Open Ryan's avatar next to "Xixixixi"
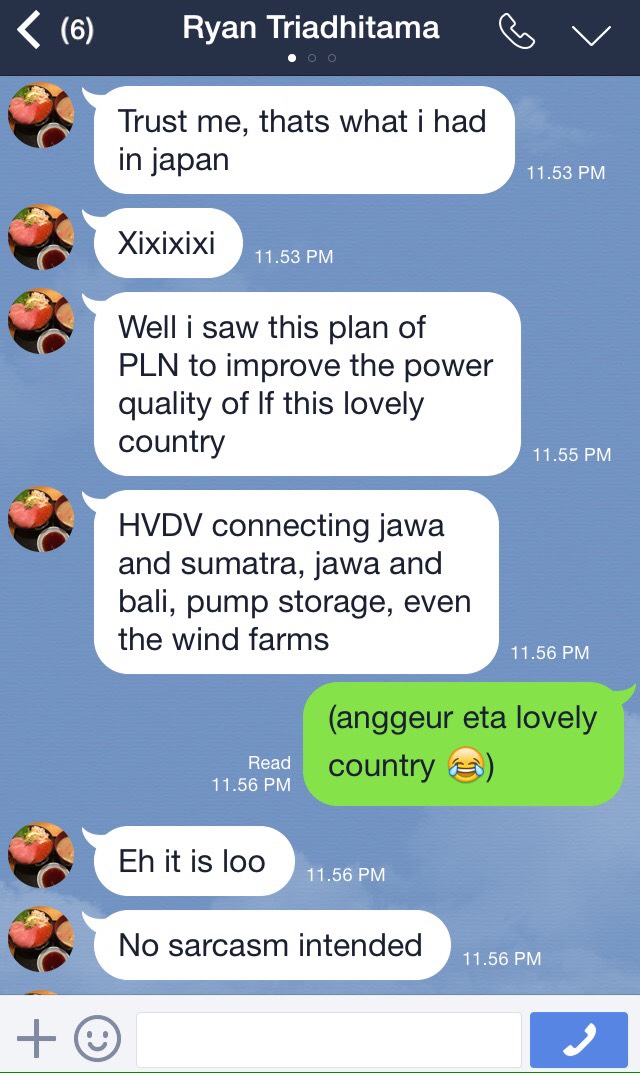The image size is (640, 1073). 41,238
